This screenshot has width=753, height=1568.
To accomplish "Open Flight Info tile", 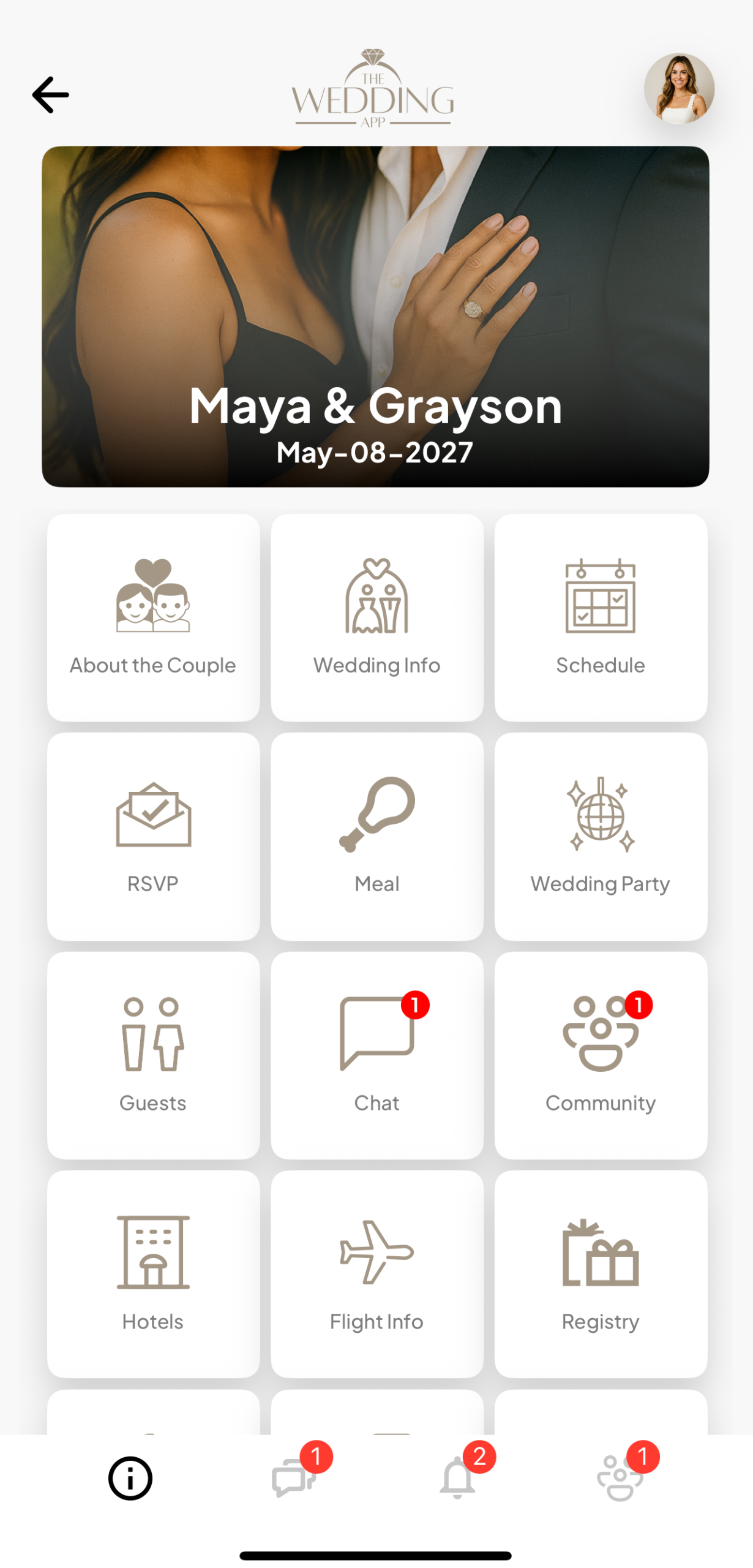I will tap(377, 1273).
